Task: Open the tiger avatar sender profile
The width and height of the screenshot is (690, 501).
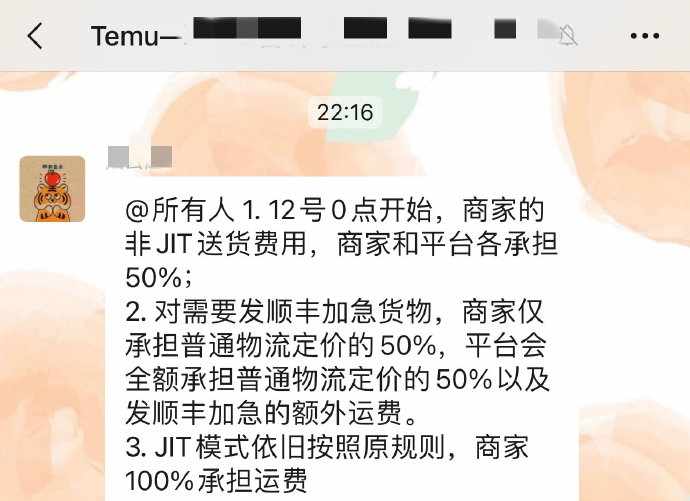Action: click(x=52, y=189)
